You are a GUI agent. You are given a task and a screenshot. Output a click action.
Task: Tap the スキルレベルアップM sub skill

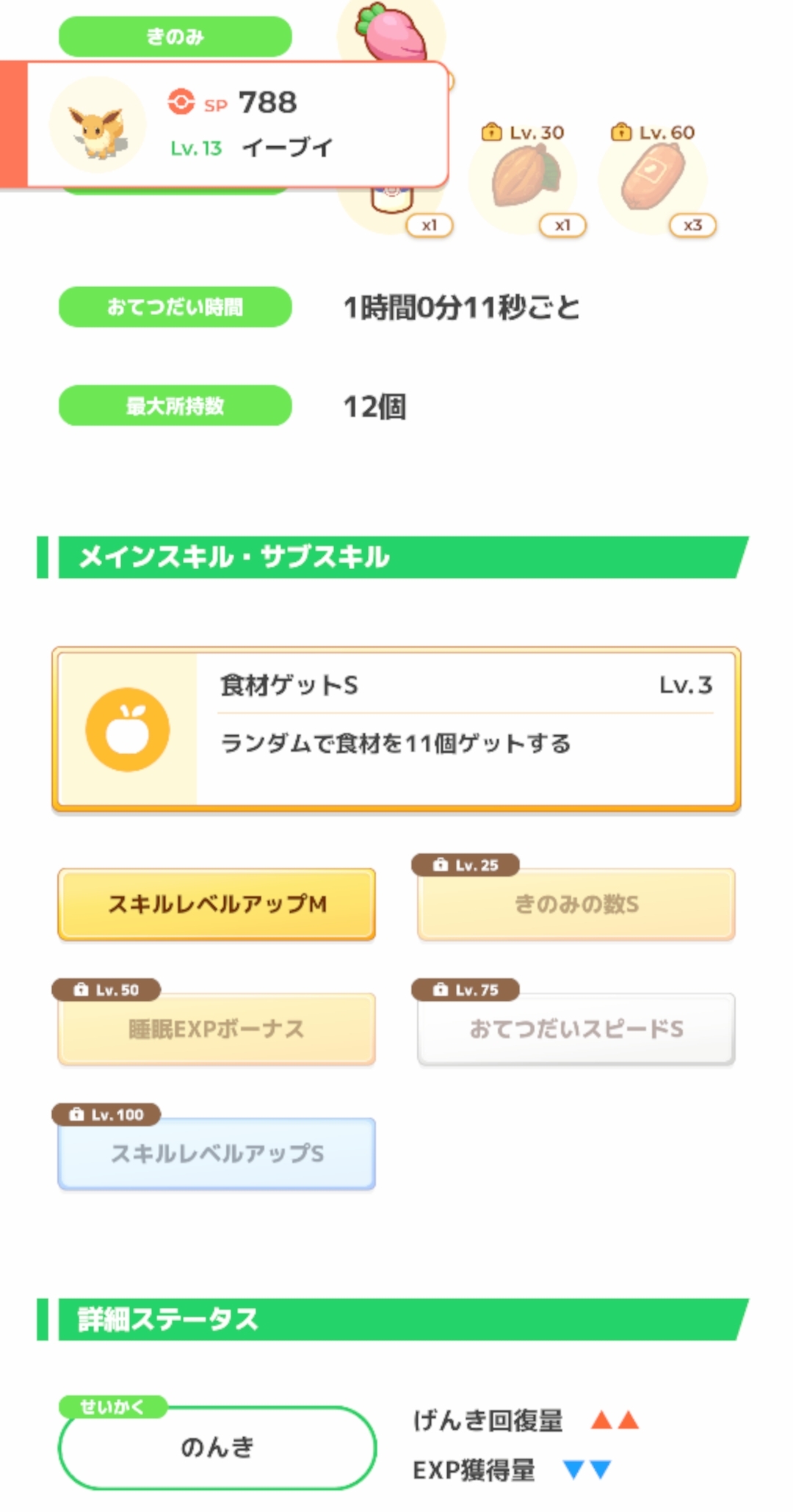point(217,904)
